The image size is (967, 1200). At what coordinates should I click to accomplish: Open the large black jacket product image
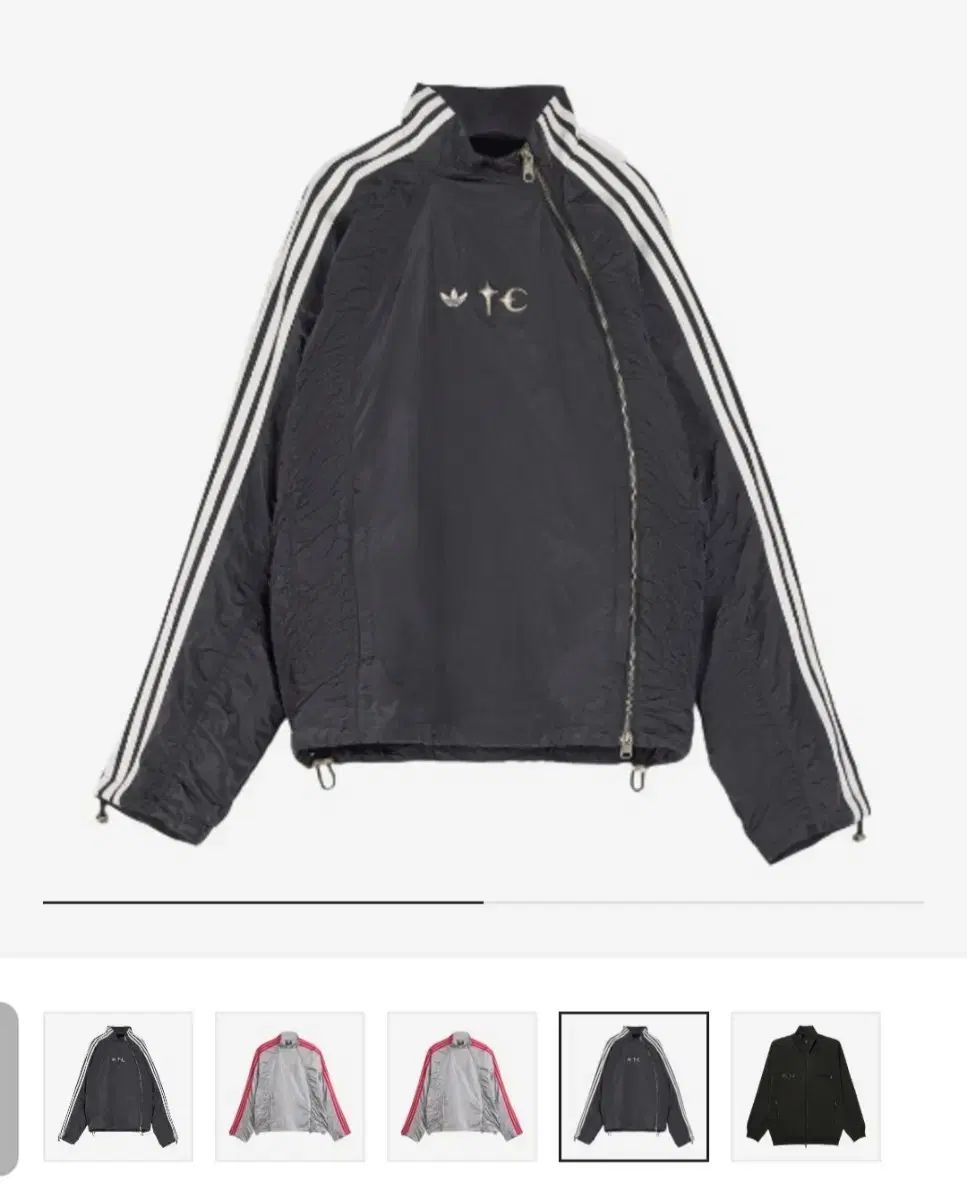(483, 450)
